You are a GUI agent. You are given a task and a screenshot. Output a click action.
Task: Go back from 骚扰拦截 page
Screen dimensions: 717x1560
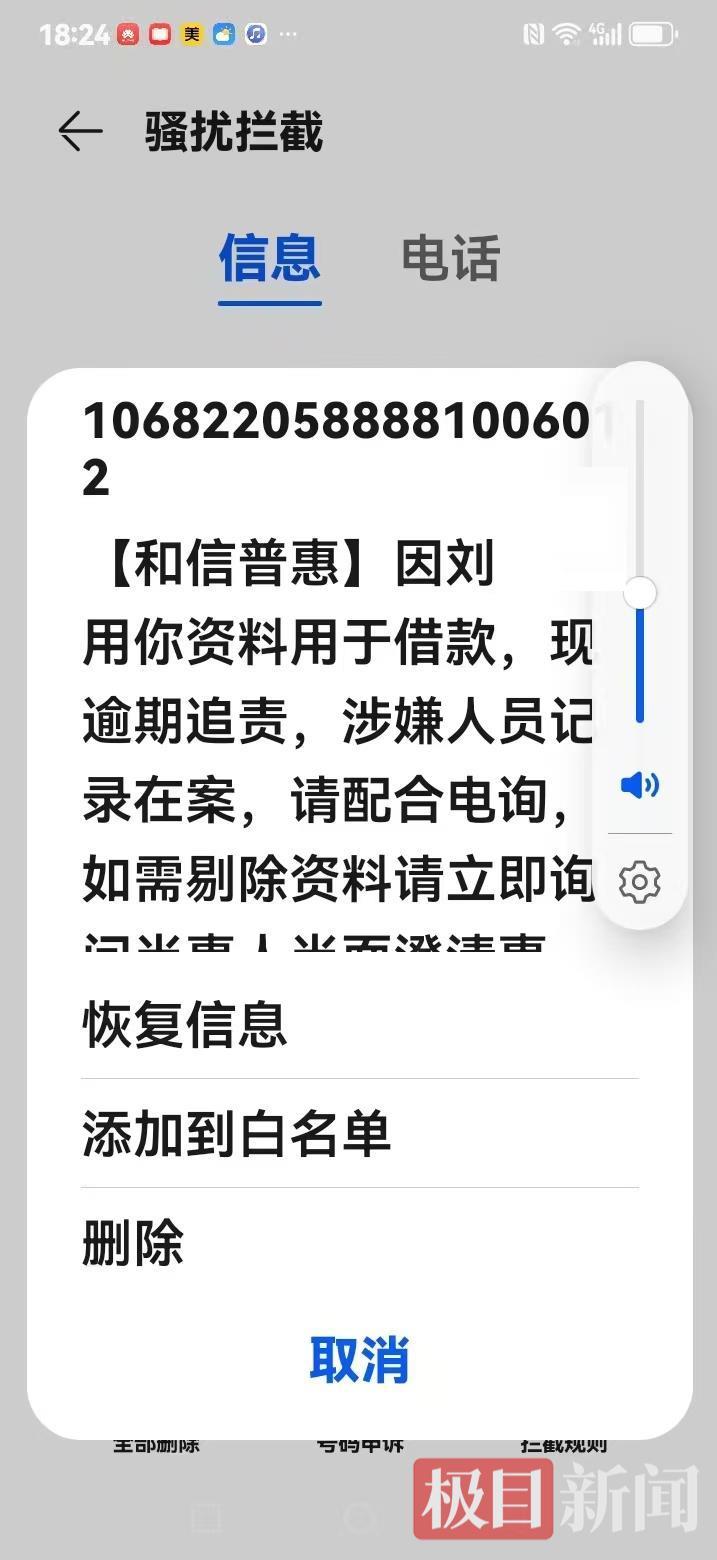tap(80, 132)
